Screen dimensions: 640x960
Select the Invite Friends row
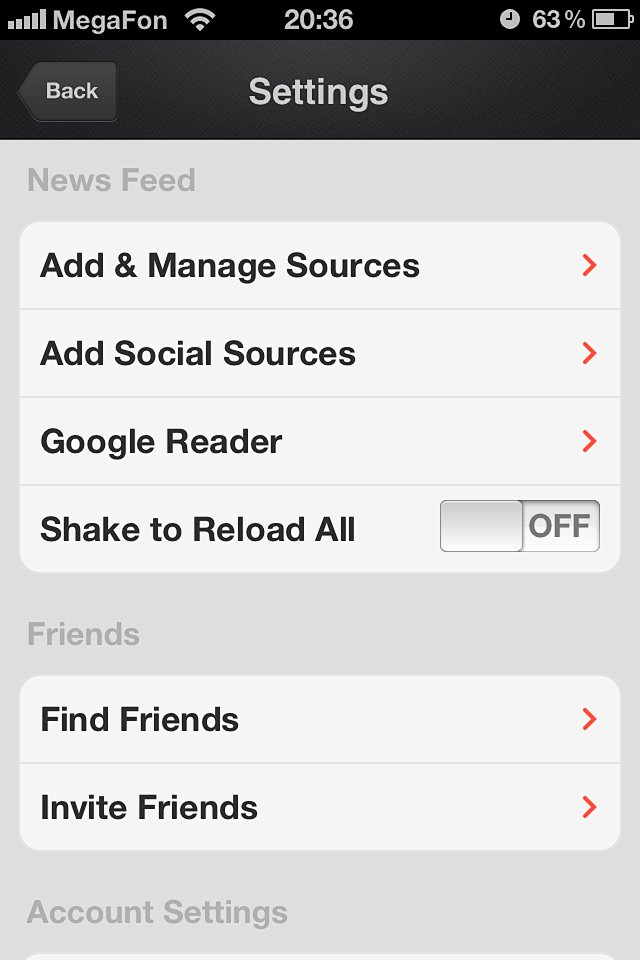320,808
